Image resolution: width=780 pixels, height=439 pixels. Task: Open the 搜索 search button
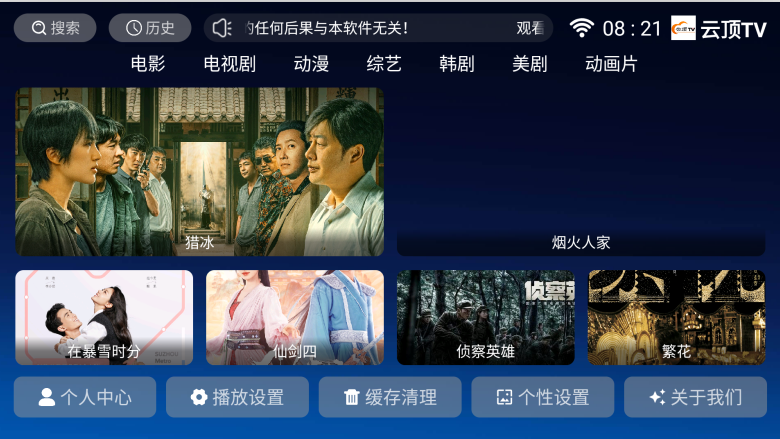[x=55, y=28]
